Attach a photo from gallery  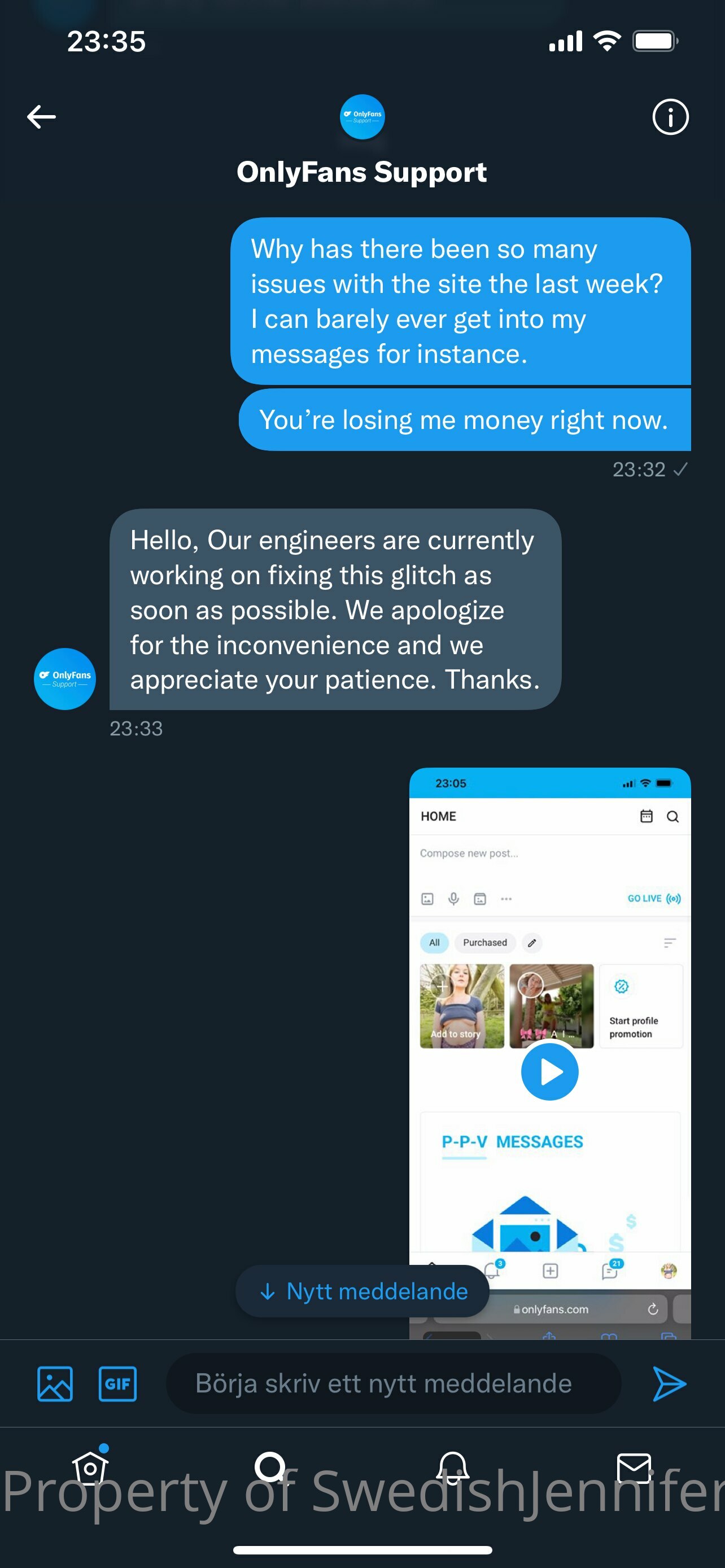coord(55,1383)
